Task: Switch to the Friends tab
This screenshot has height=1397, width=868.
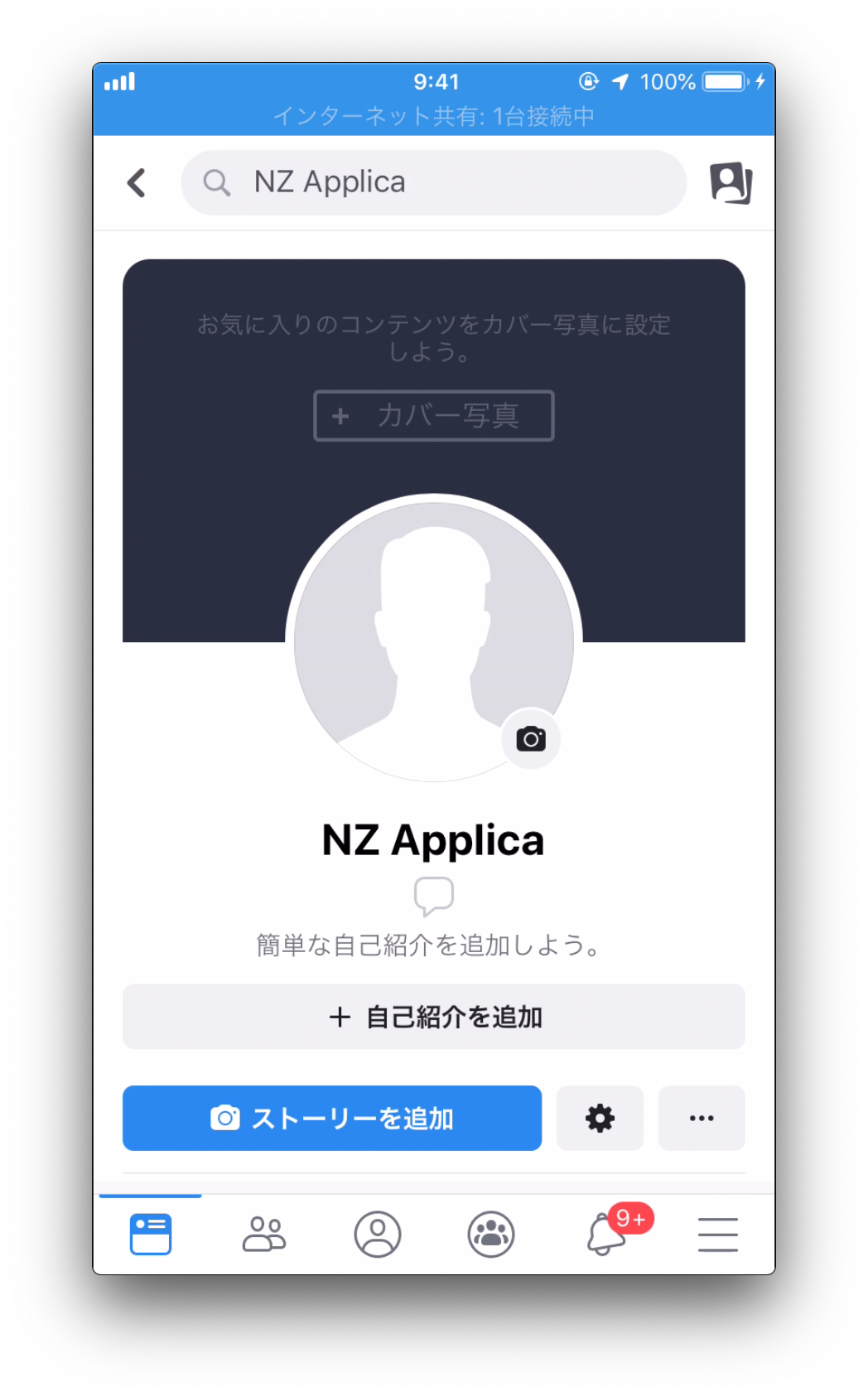Action: [264, 1235]
